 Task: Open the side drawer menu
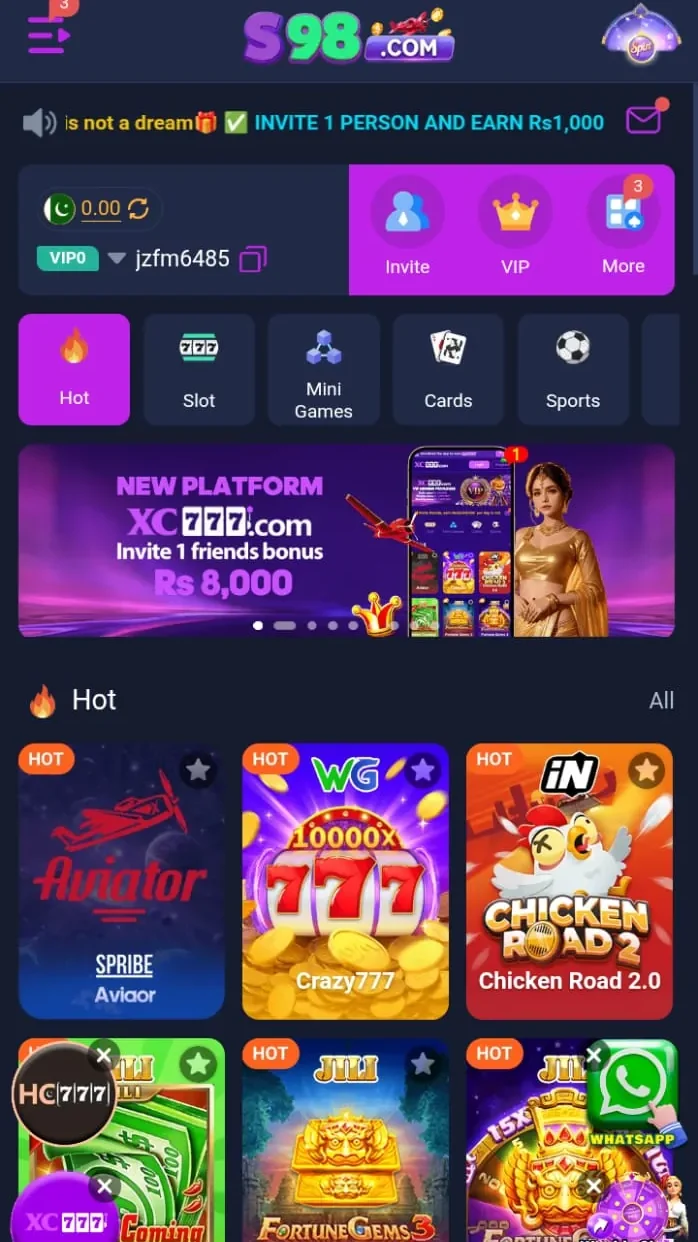click(x=48, y=36)
